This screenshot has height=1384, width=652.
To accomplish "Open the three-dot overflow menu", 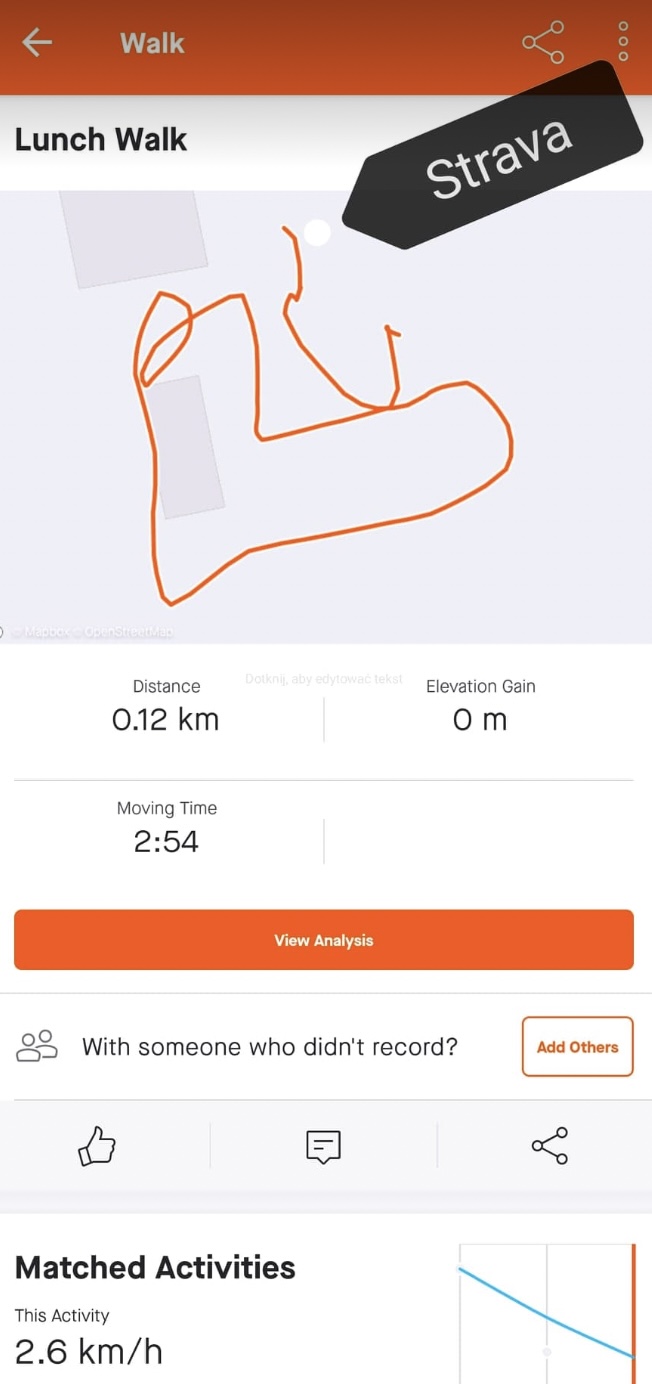I will pos(623,43).
